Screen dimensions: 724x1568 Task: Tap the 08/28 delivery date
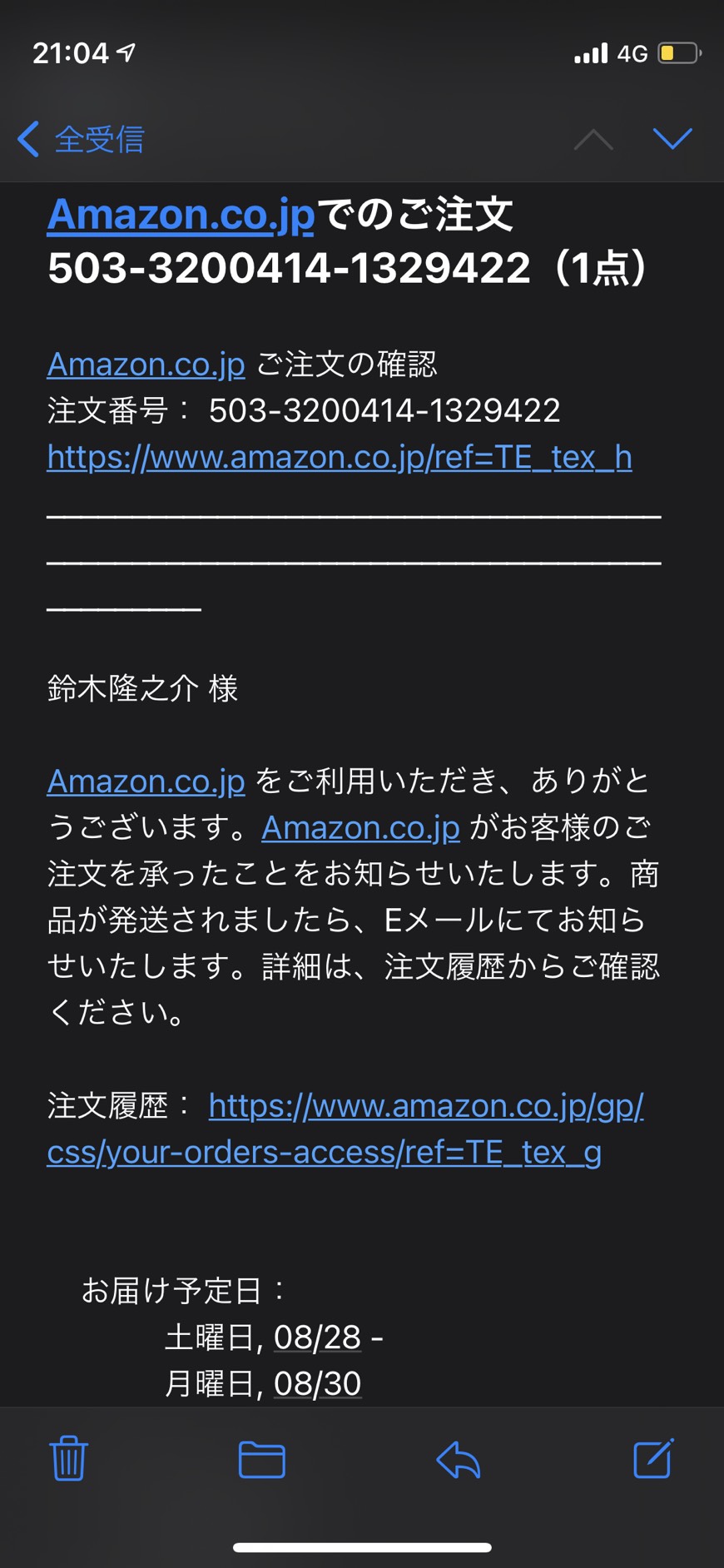point(317,1337)
